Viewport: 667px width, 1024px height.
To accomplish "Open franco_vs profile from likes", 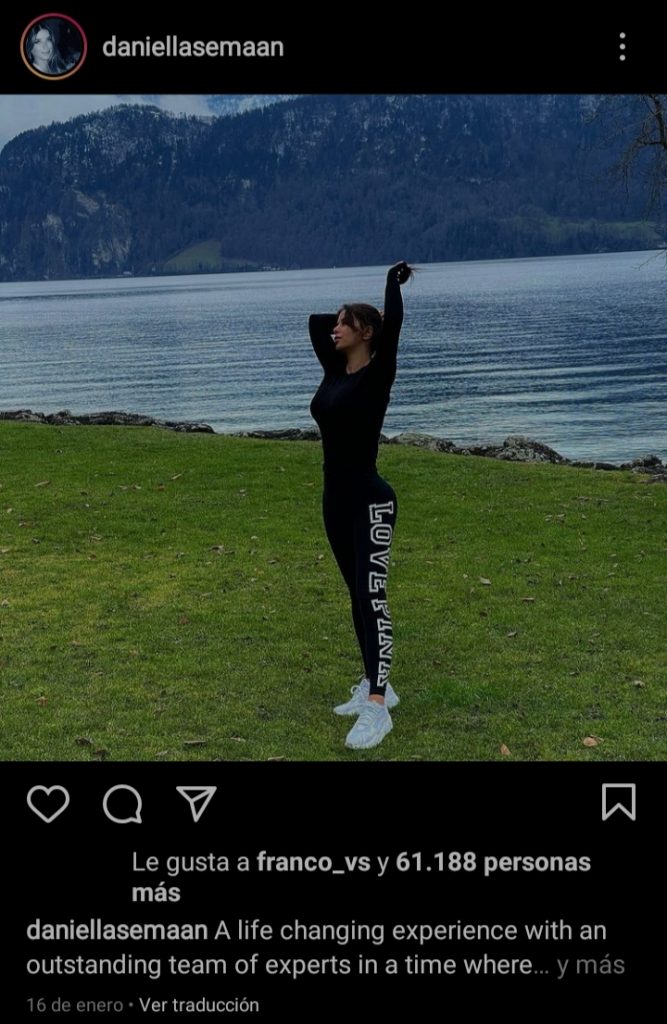I will coord(313,862).
